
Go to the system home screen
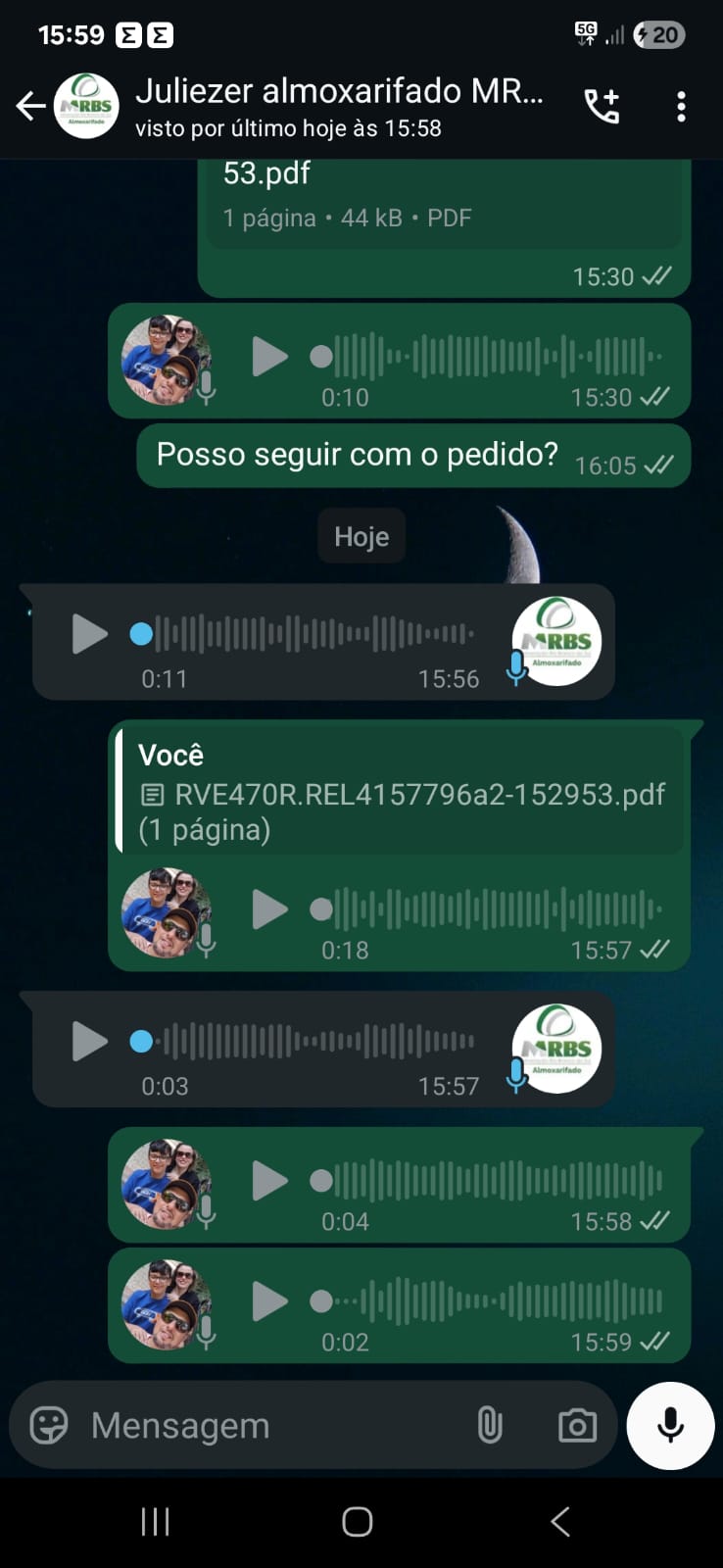[x=358, y=1521]
